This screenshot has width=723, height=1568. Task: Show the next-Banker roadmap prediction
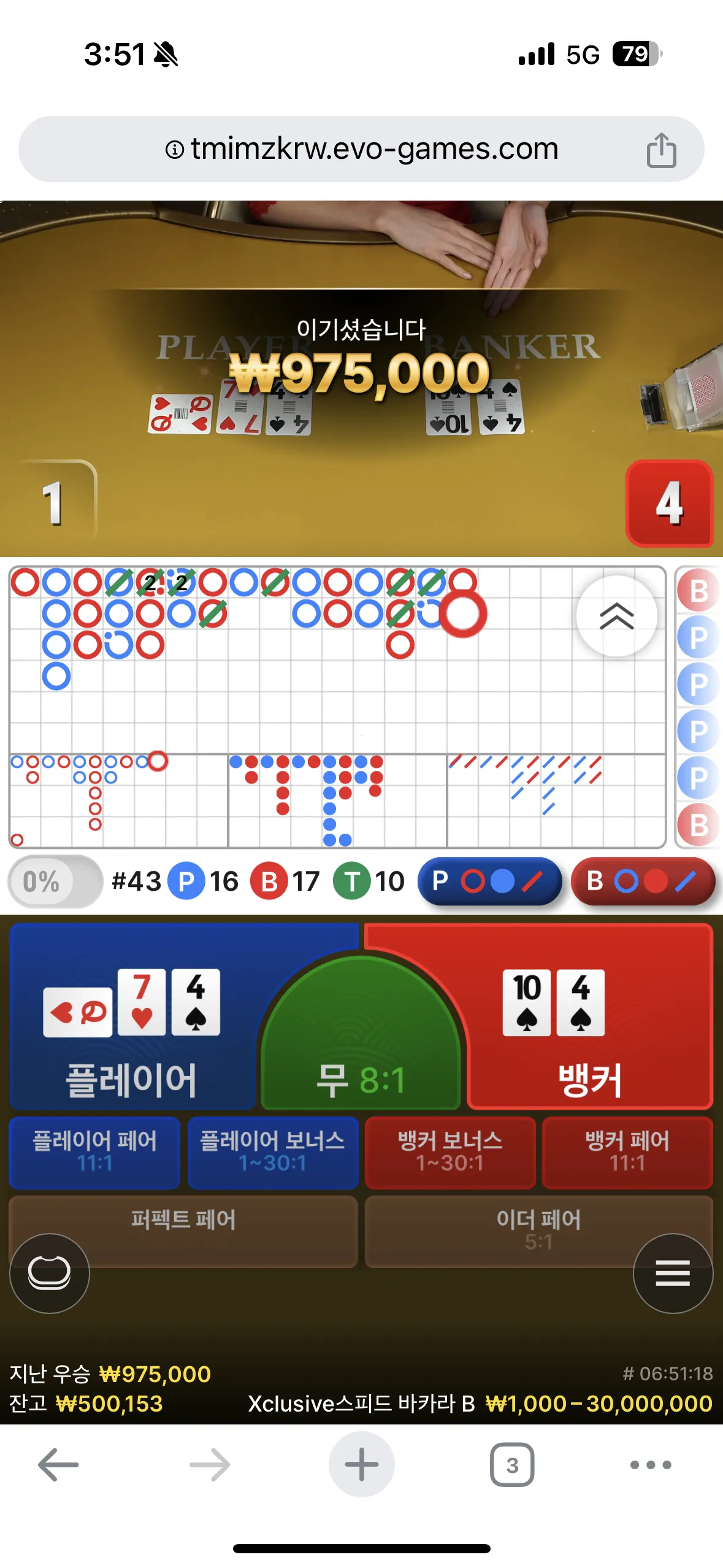(x=643, y=882)
